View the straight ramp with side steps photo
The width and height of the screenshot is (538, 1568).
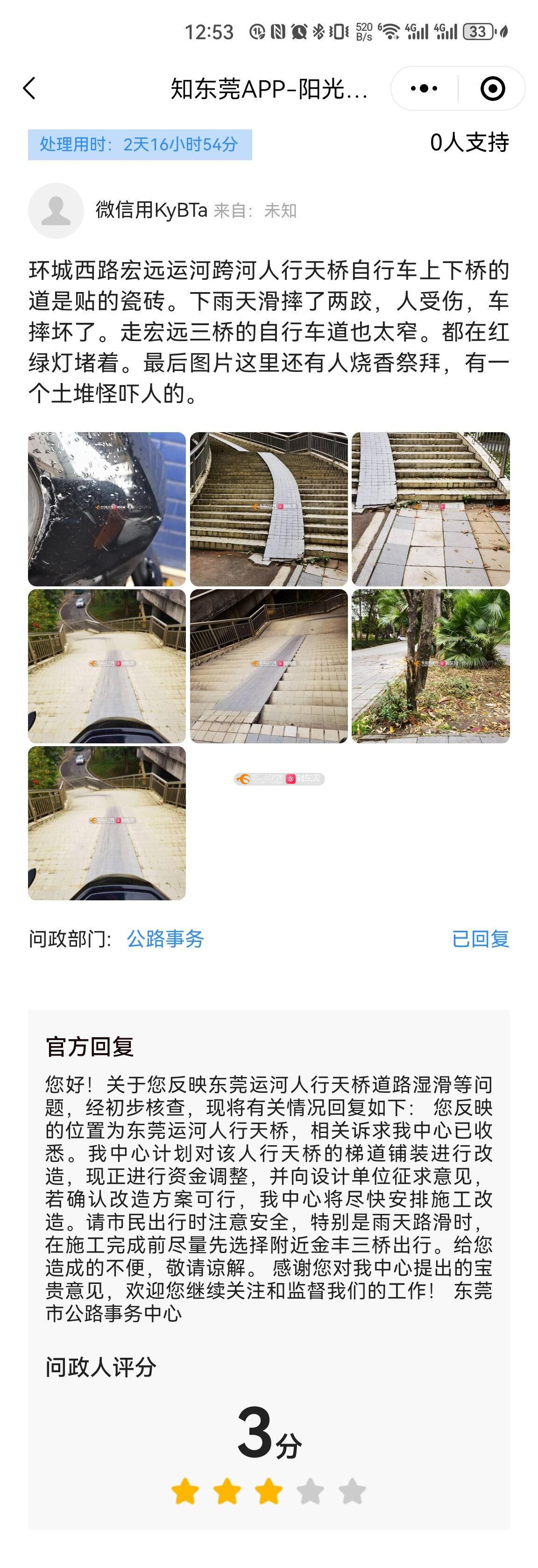pyautogui.click(x=269, y=666)
